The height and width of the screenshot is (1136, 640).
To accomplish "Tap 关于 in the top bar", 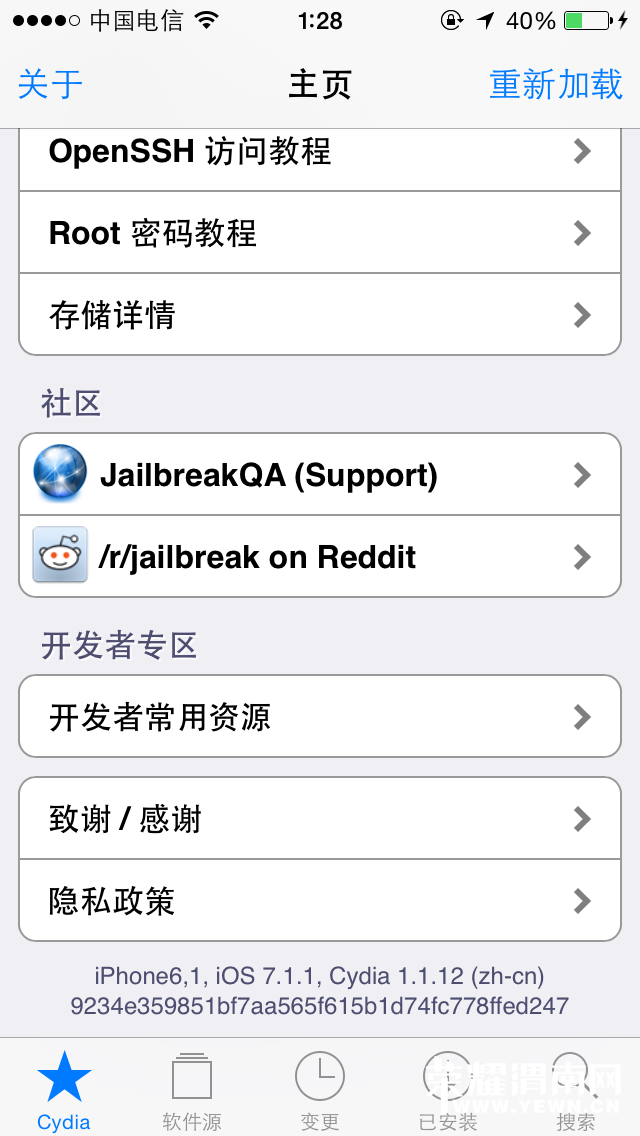I will click(50, 84).
